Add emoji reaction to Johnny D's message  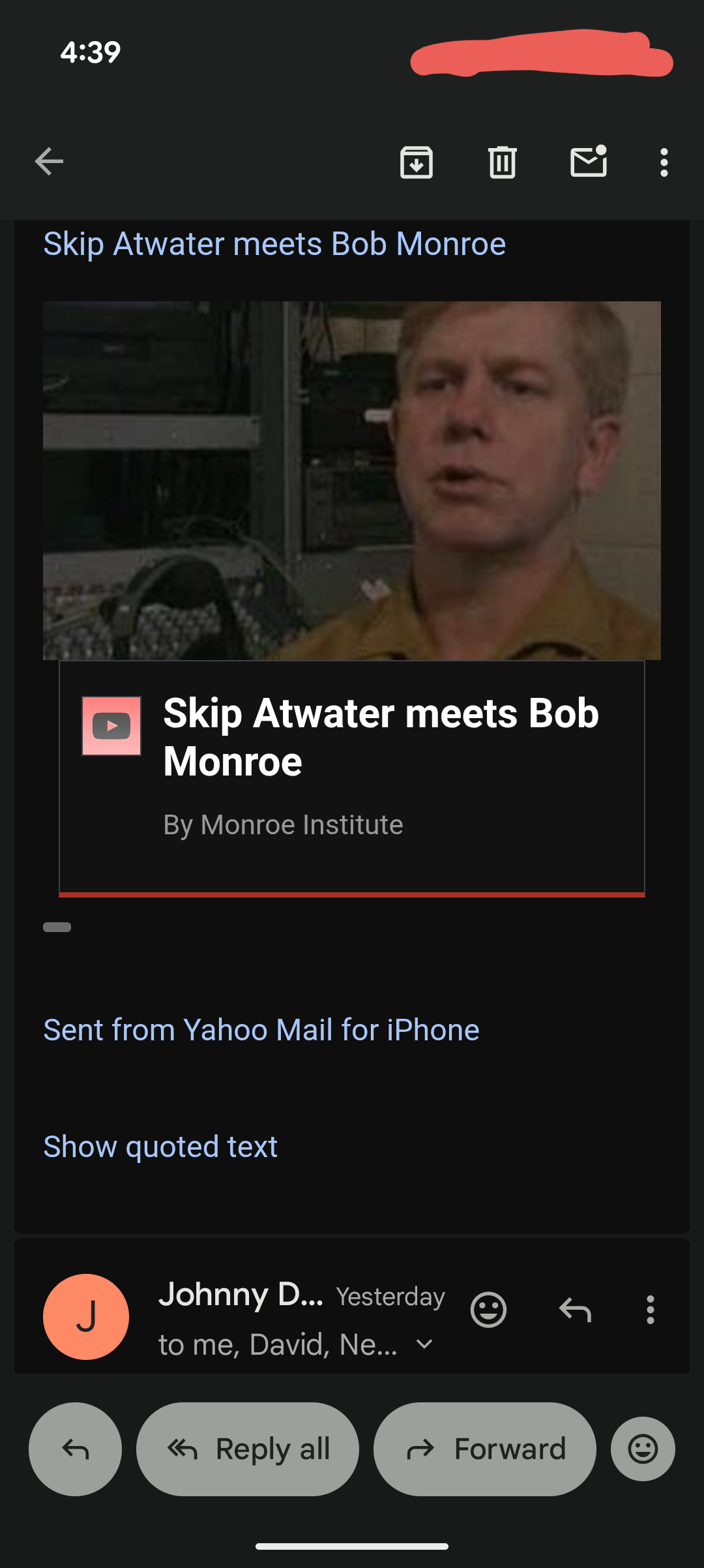point(488,1309)
